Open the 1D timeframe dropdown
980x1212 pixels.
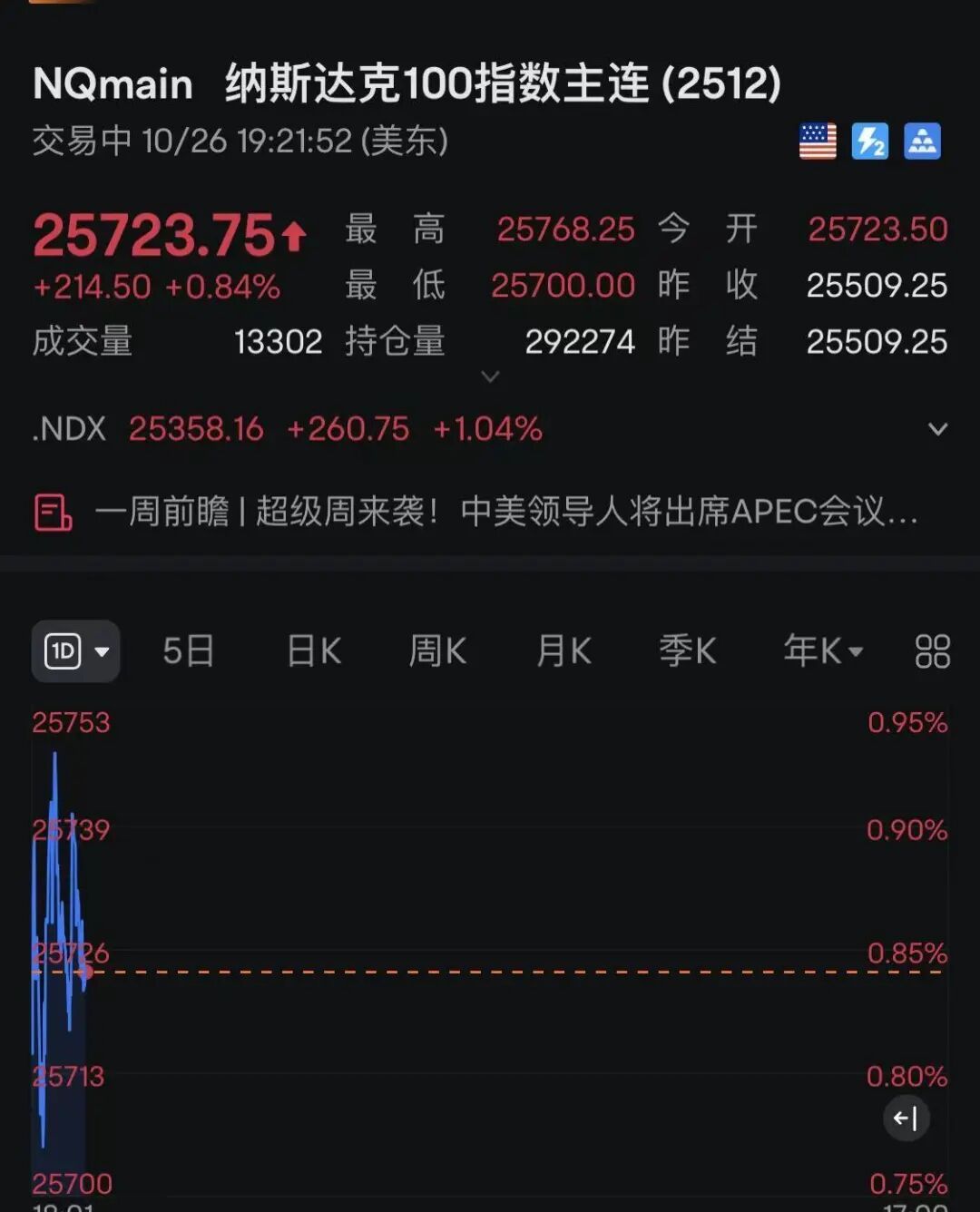[x=75, y=651]
